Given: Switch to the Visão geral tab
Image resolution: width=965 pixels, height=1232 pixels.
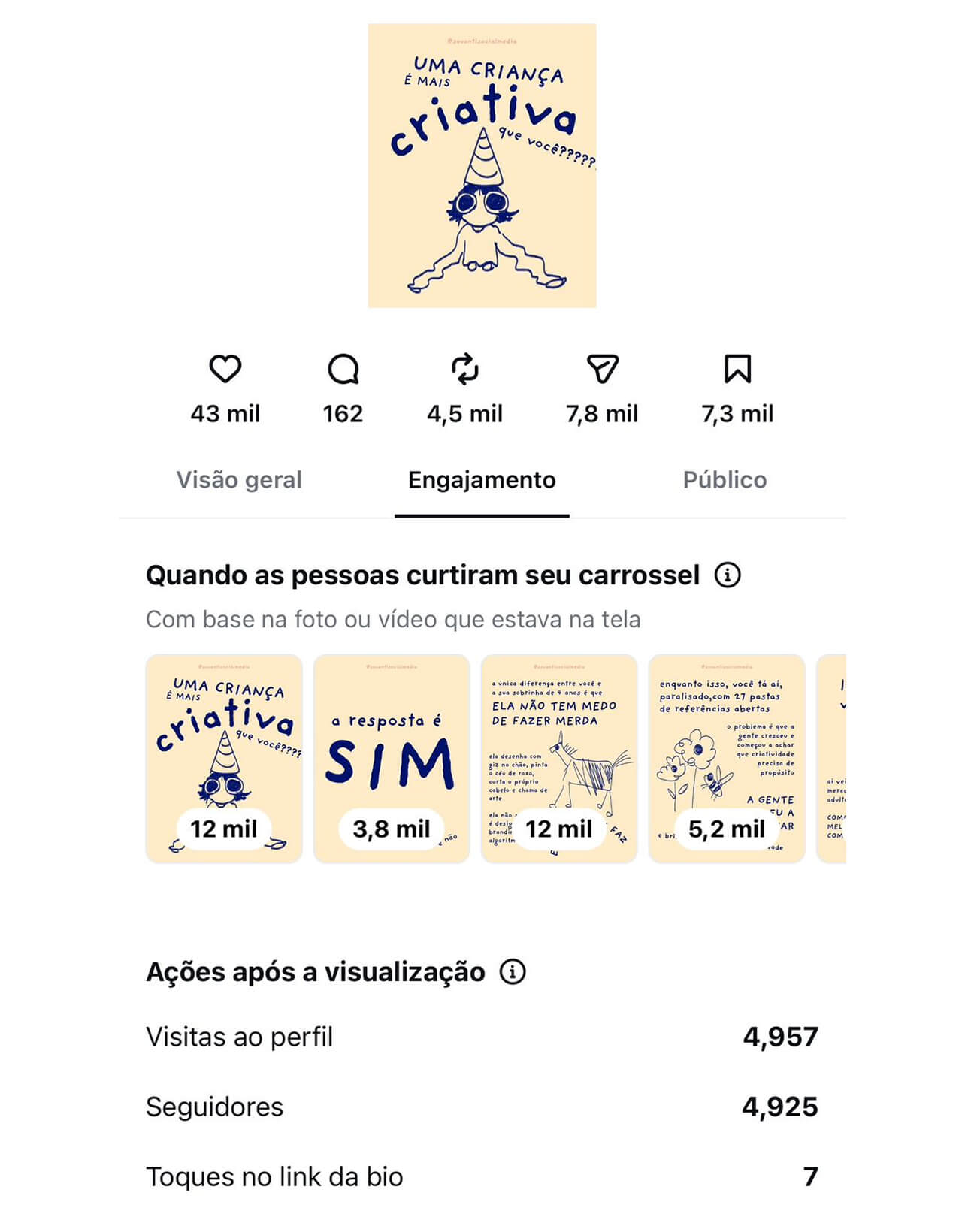Looking at the screenshot, I should (239, 480).
